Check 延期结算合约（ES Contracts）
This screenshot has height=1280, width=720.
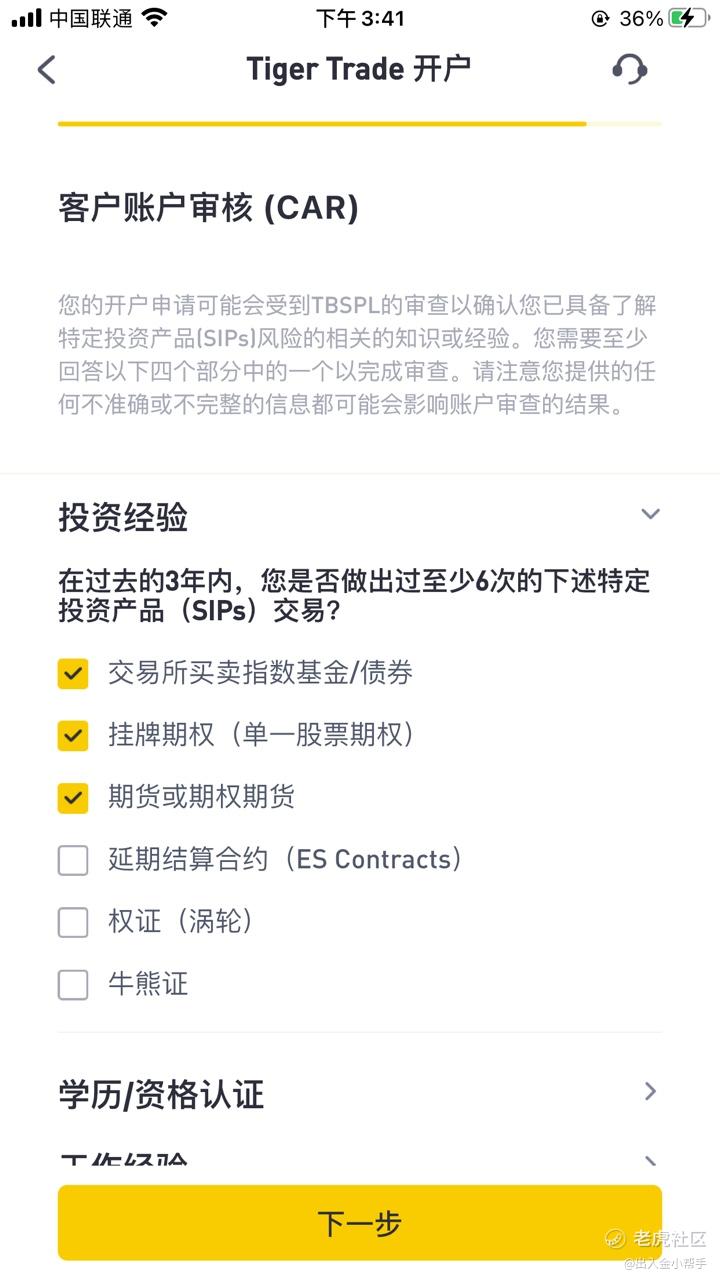73,860
